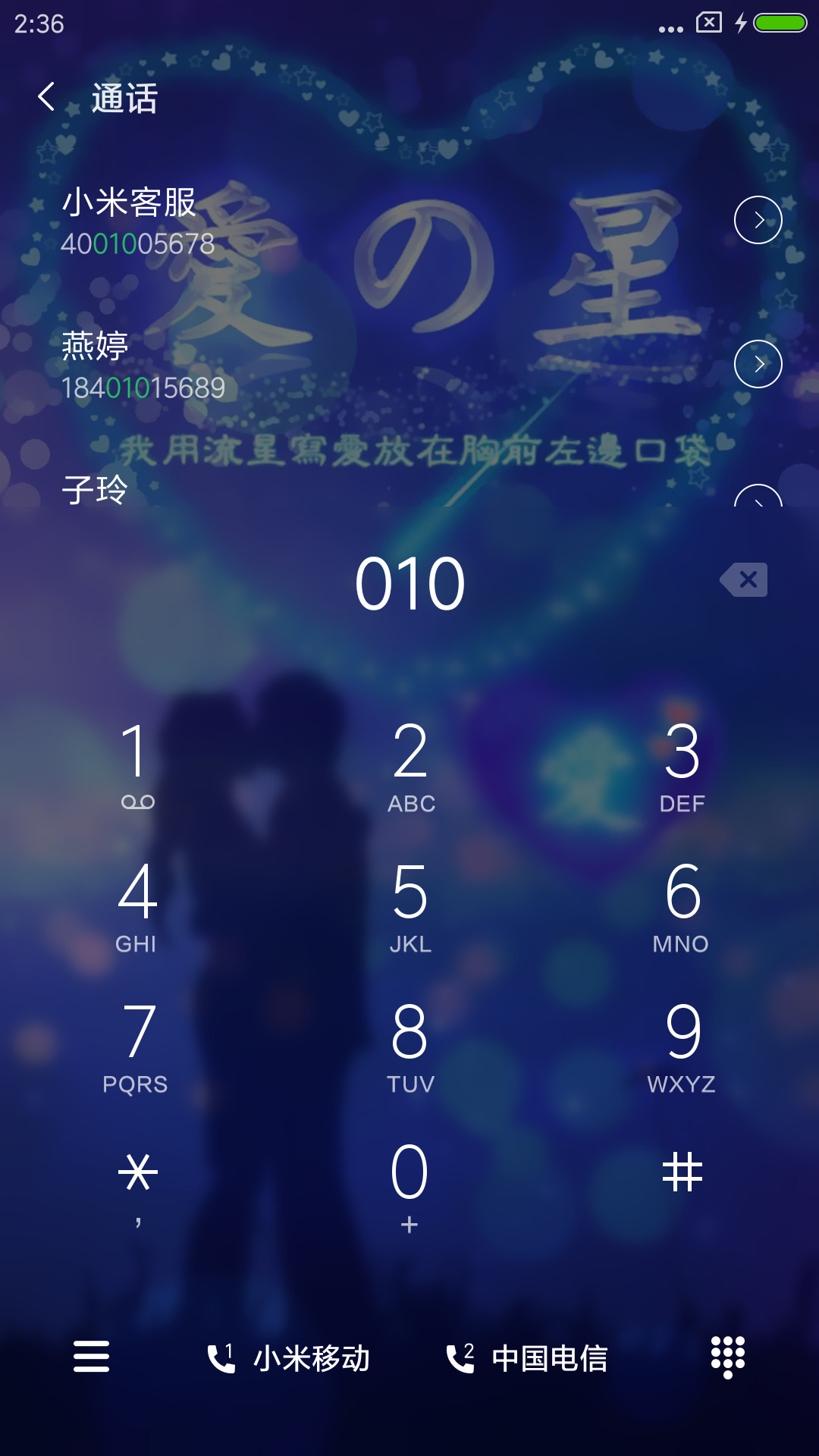Enter the hash key
The image size is (819, 1456).
pyautogui.click(x=682, y=1172)
